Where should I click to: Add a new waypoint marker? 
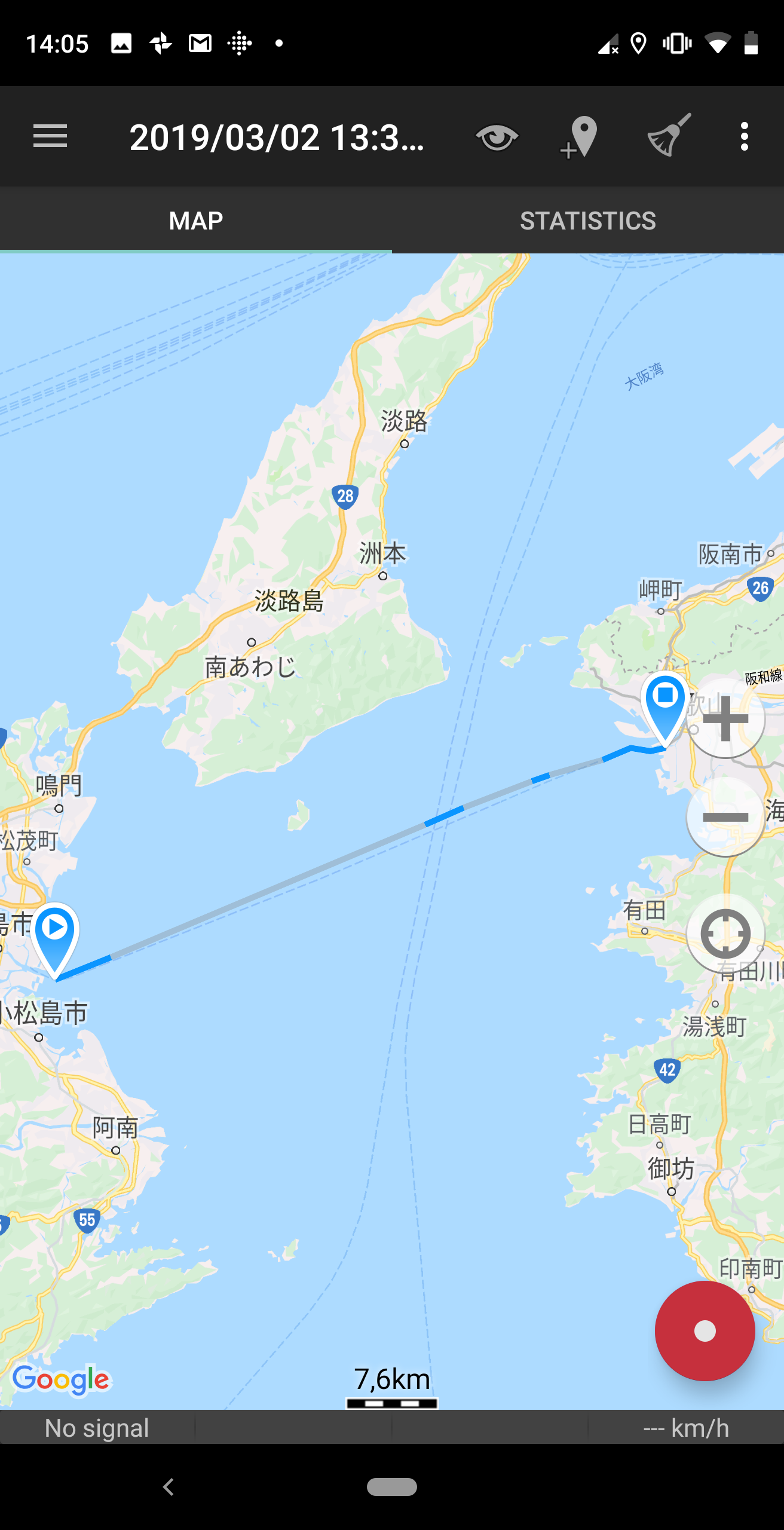(580, 137)
